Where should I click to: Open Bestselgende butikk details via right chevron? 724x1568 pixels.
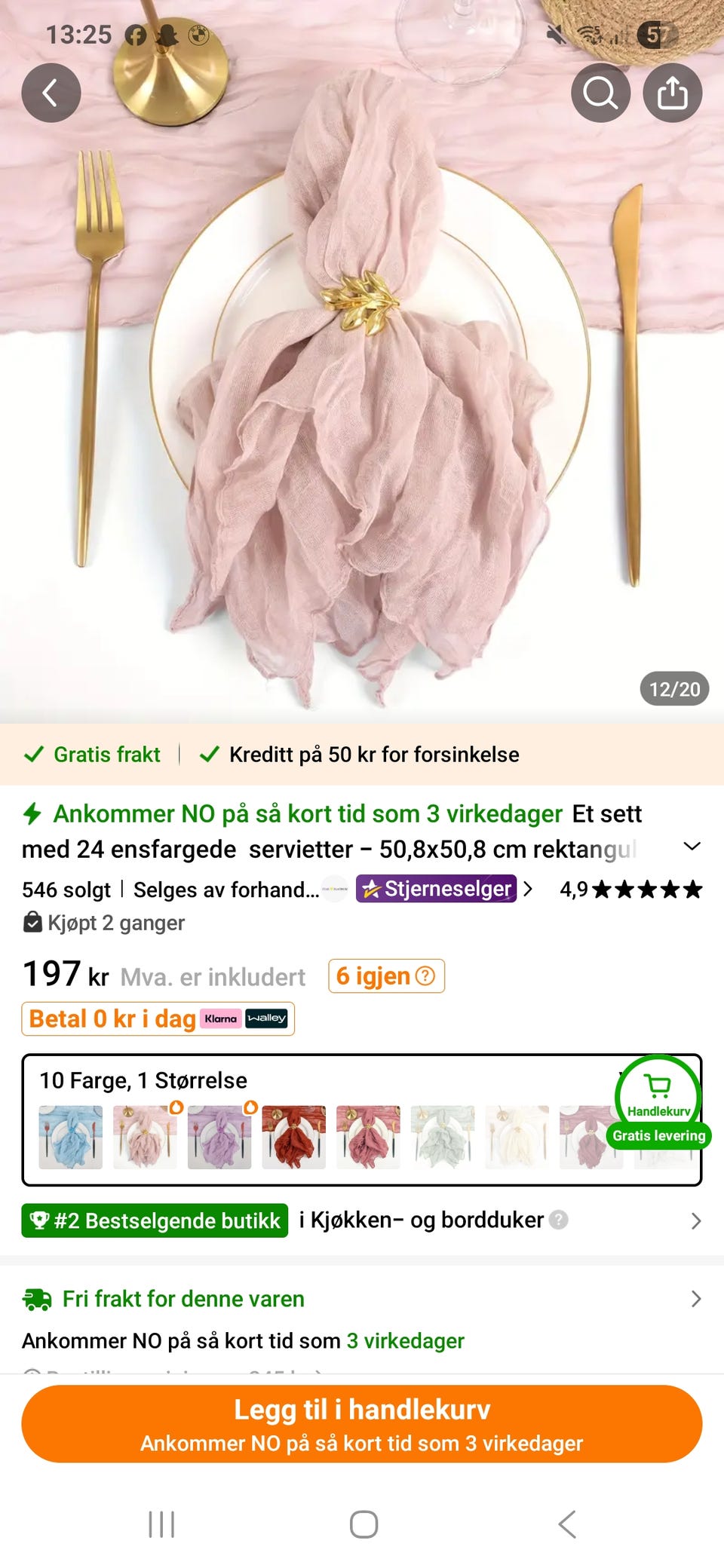pyautogui.click(x=695, y=1219)
